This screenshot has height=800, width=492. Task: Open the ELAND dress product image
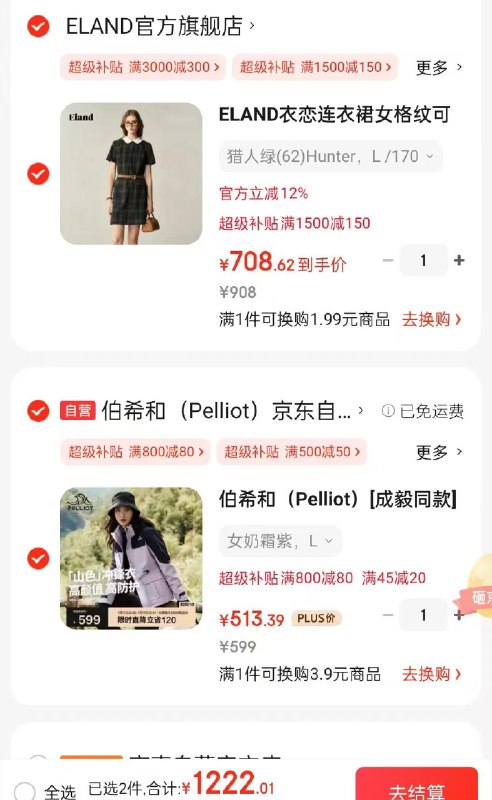(x=131, y=173)
